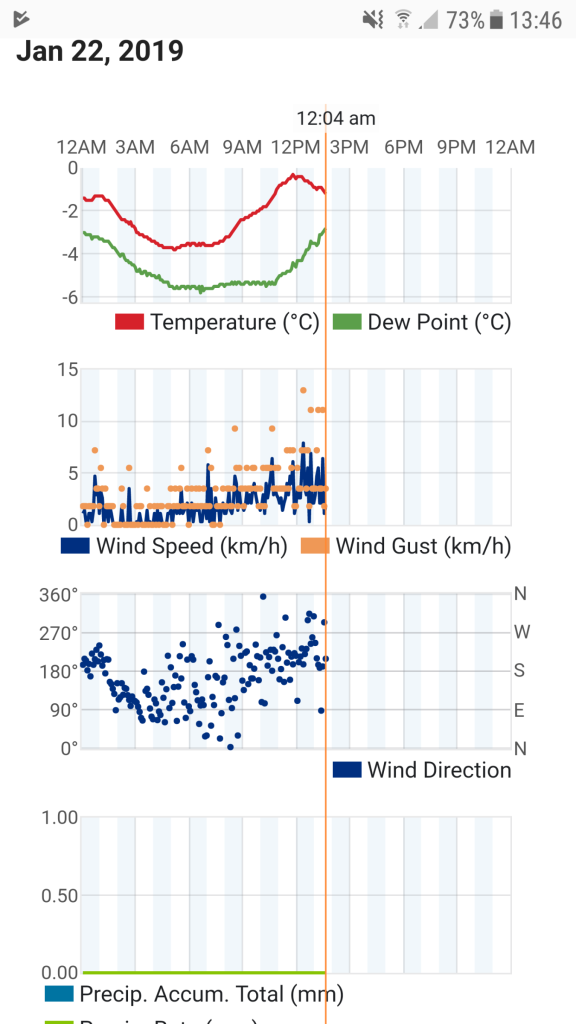Toggle the Wind Direction legend item
The height and width of the screenshot is (1024, 576).
coord(421,770)
